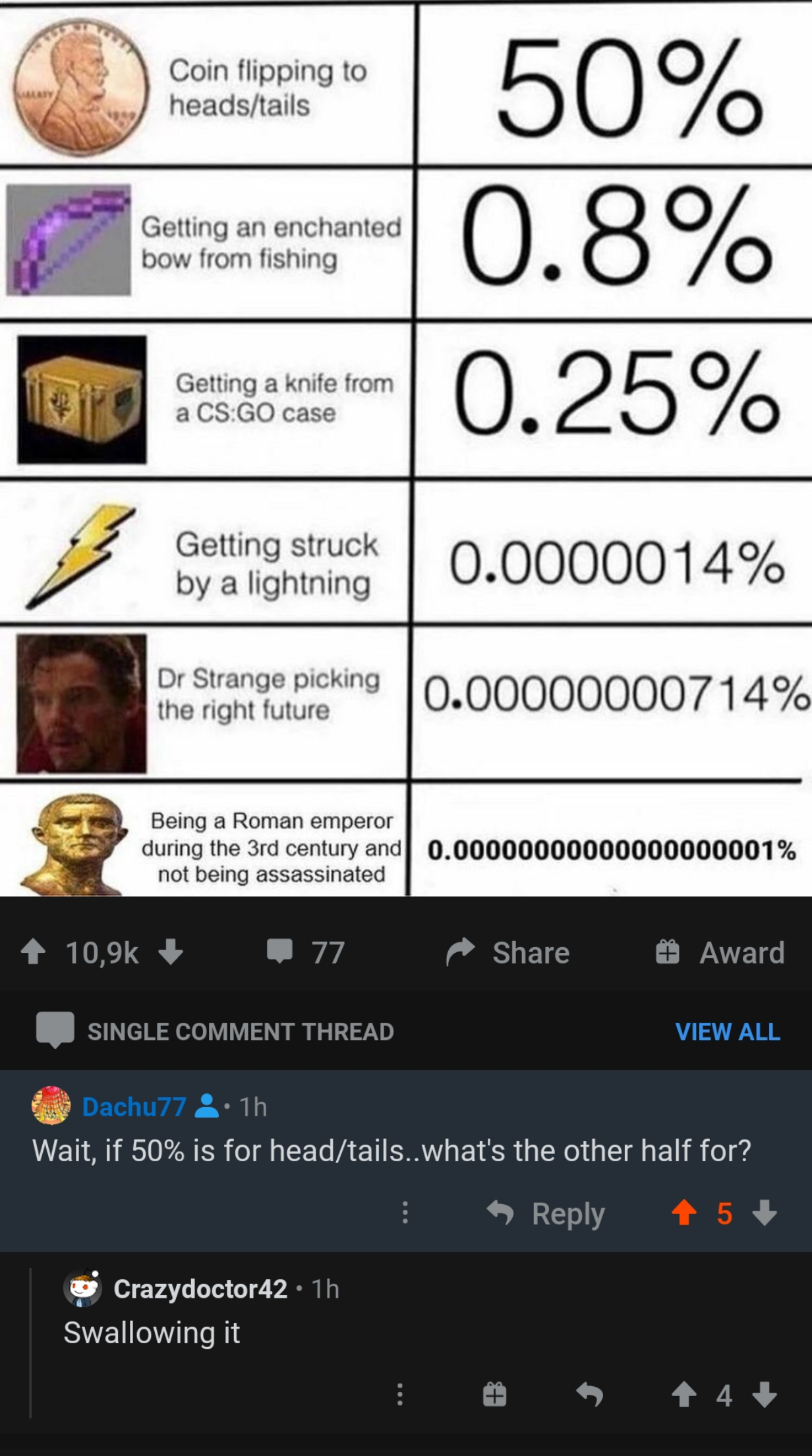812x1456 pixels.
Task: Open the post's 77 comments
Action: point(306,952)
